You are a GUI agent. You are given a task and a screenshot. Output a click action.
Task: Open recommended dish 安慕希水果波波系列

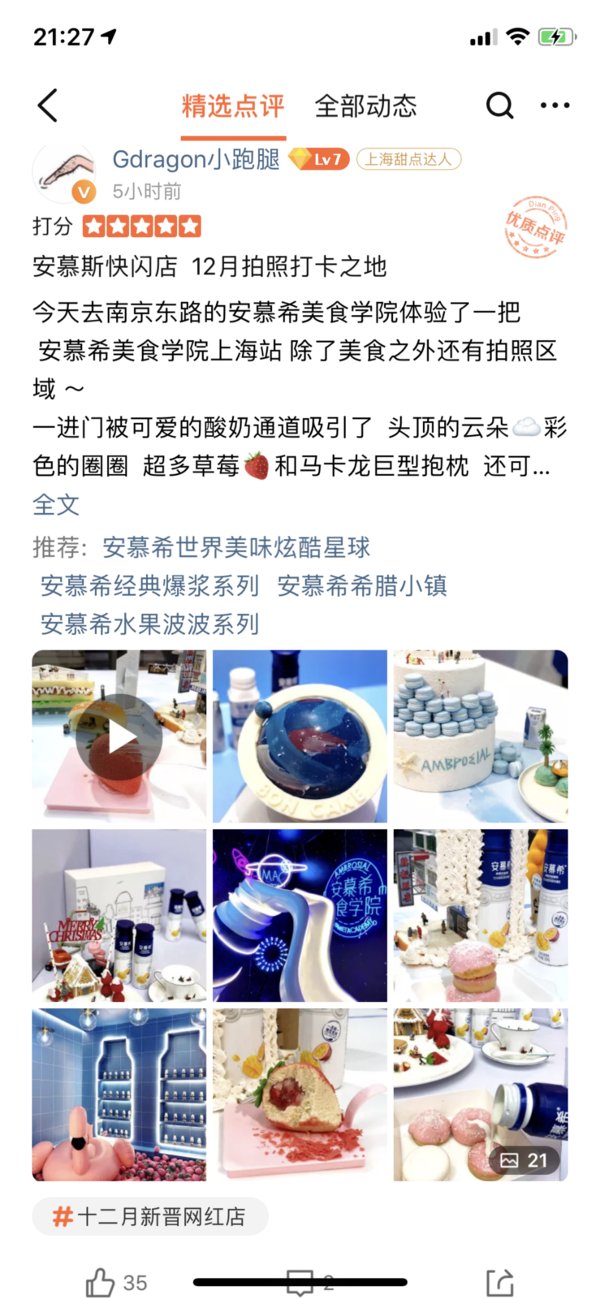[150, 624]
